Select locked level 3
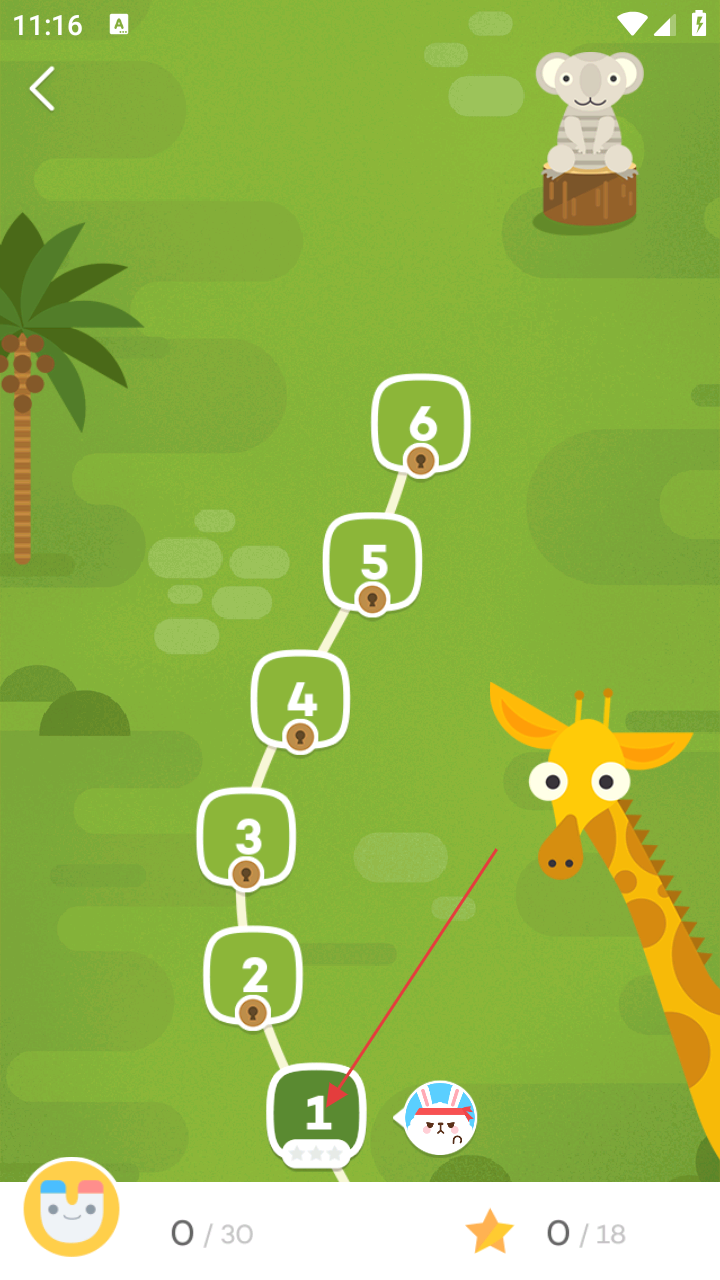 (246, 836)
